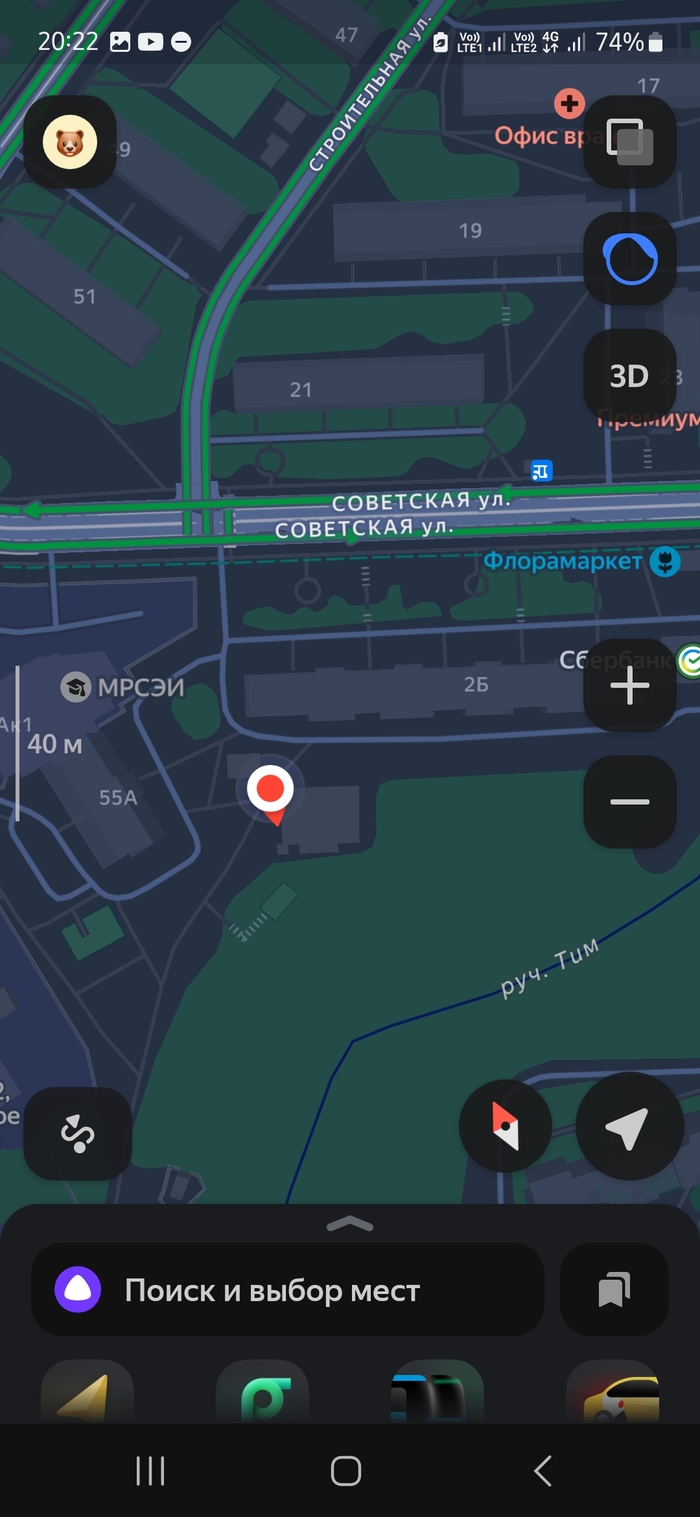Open the Флорамаркет place marker
Screen dimensions: 700x1517
[664, 561]
